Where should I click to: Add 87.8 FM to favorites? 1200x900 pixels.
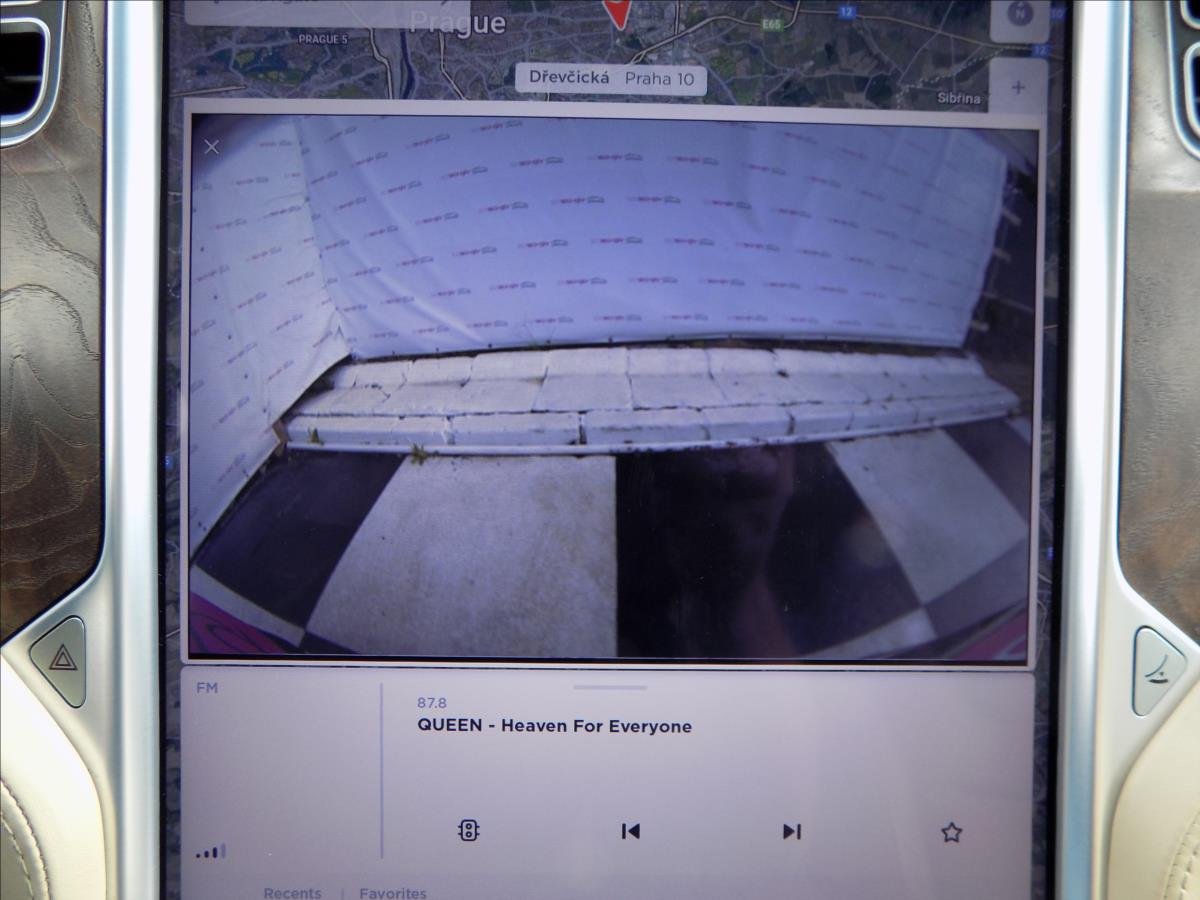951,831
